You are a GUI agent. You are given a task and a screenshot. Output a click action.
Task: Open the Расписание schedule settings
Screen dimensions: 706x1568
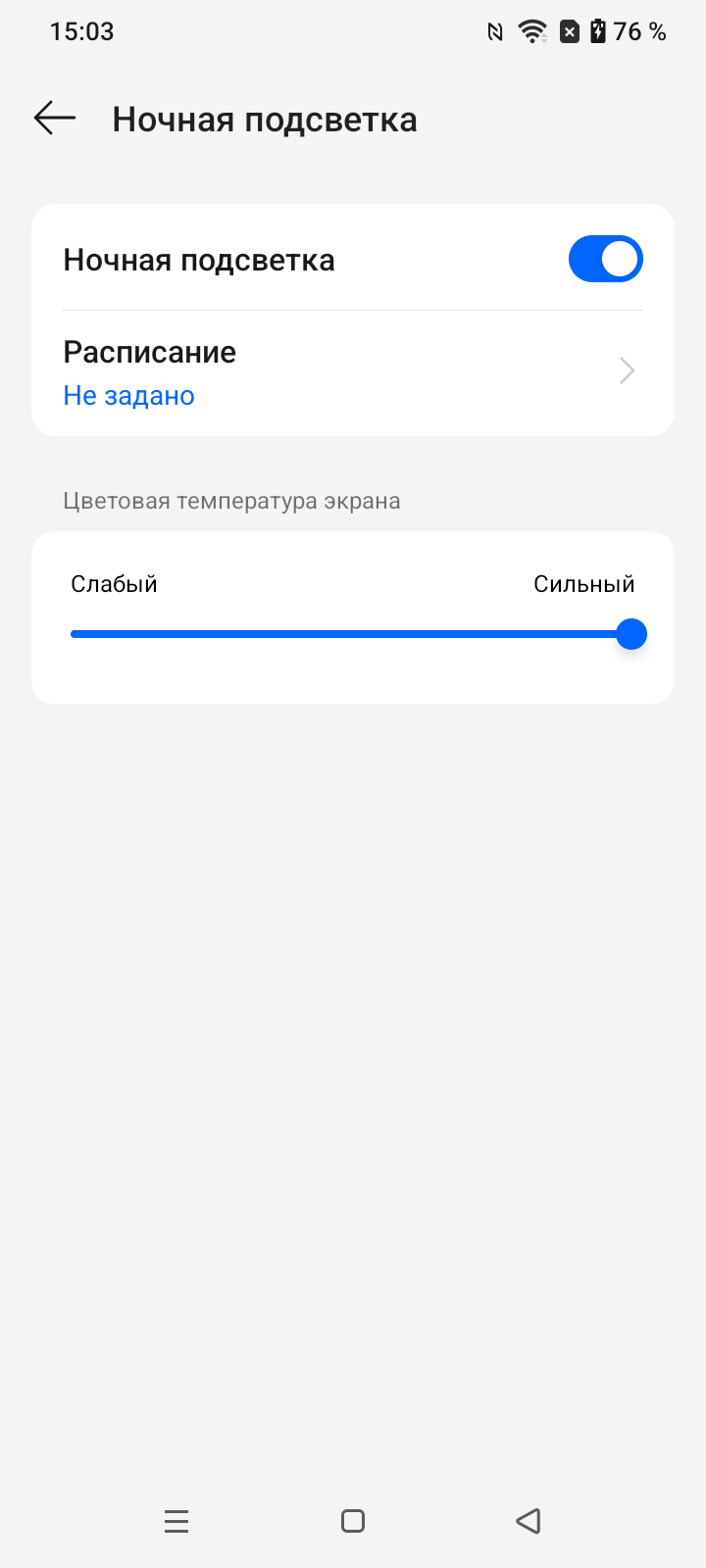point(353,372)
